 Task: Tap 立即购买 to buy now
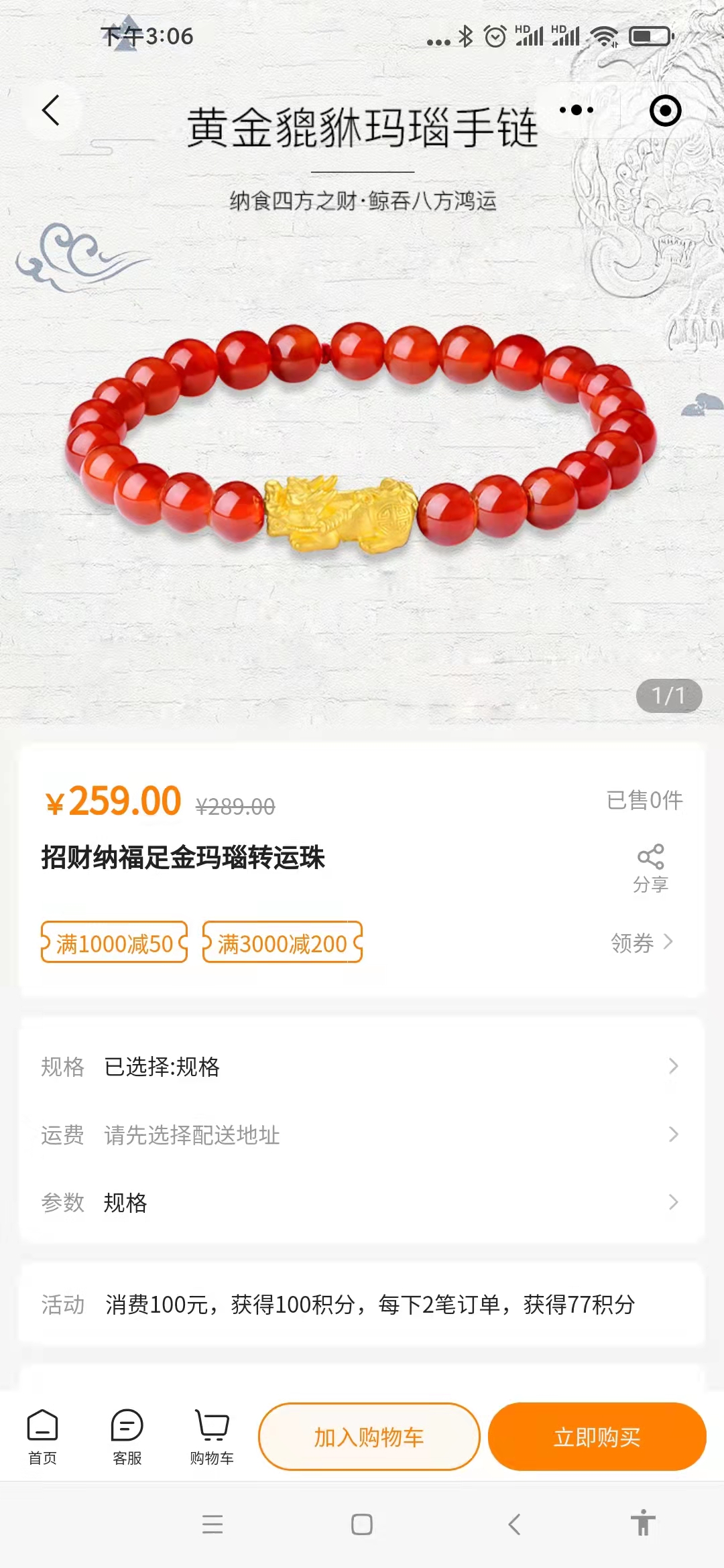coord(597,1437)
